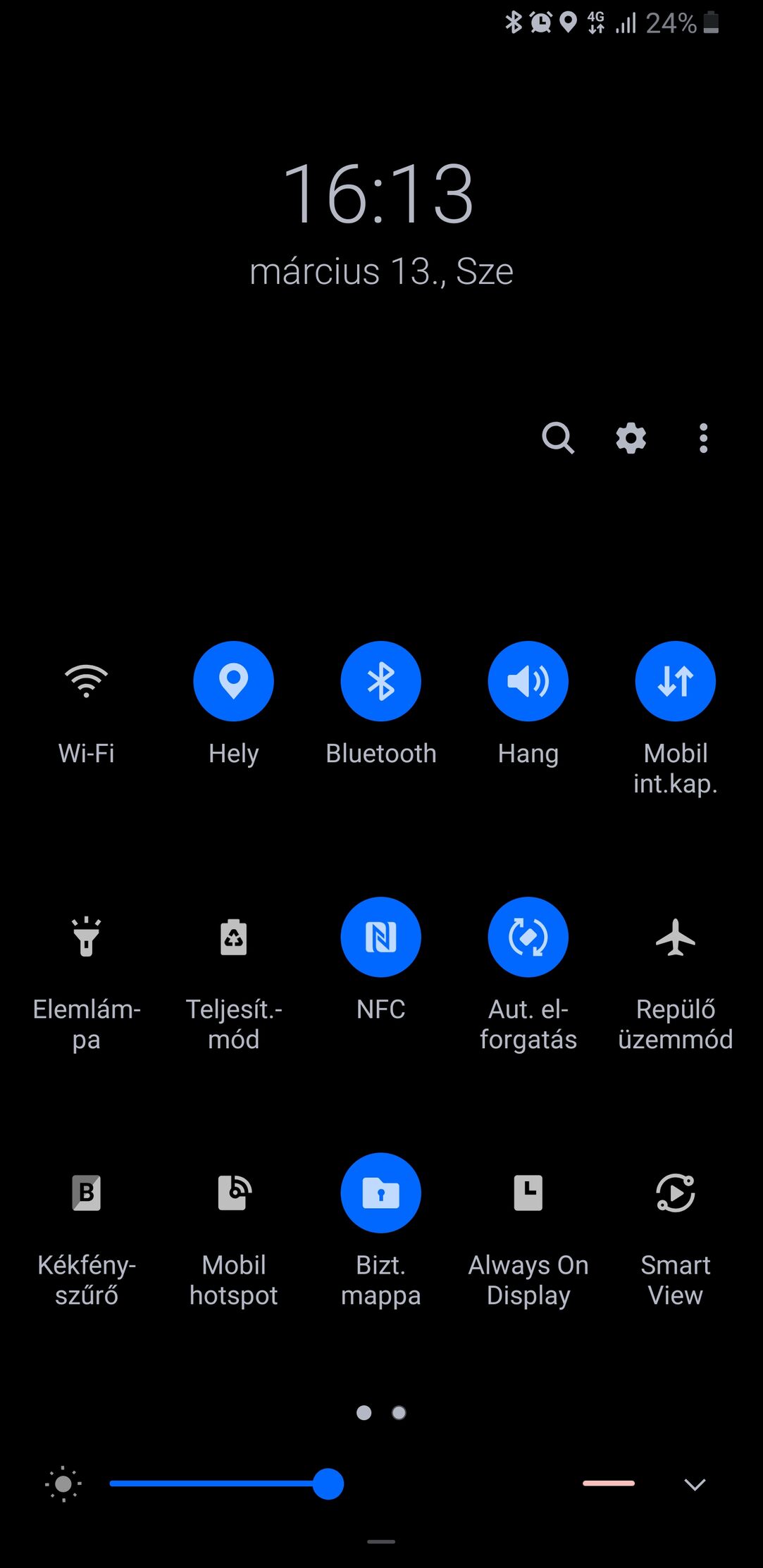Turn on Kékfényszűrő blue light filter
The image size is (763, 1568).
86,1193
